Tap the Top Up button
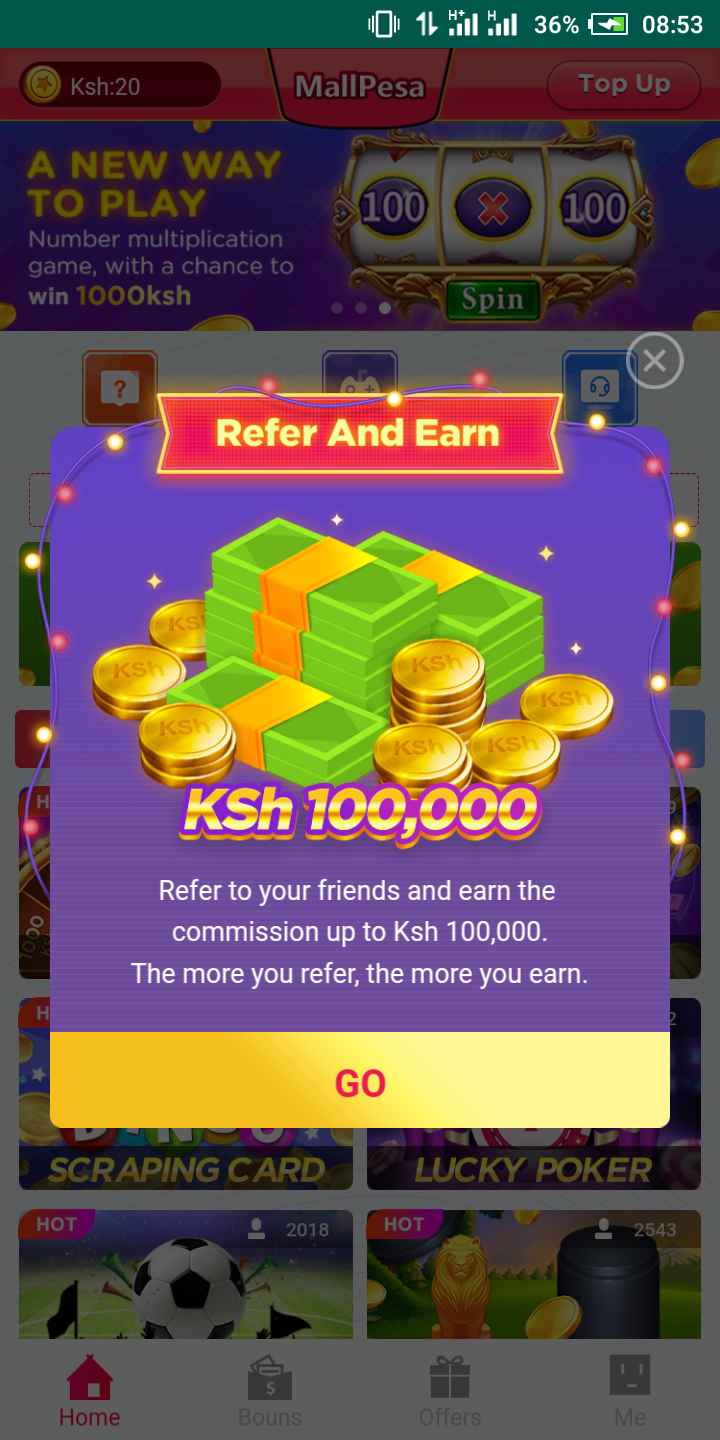720x1440 pixels. pos(623,85)
